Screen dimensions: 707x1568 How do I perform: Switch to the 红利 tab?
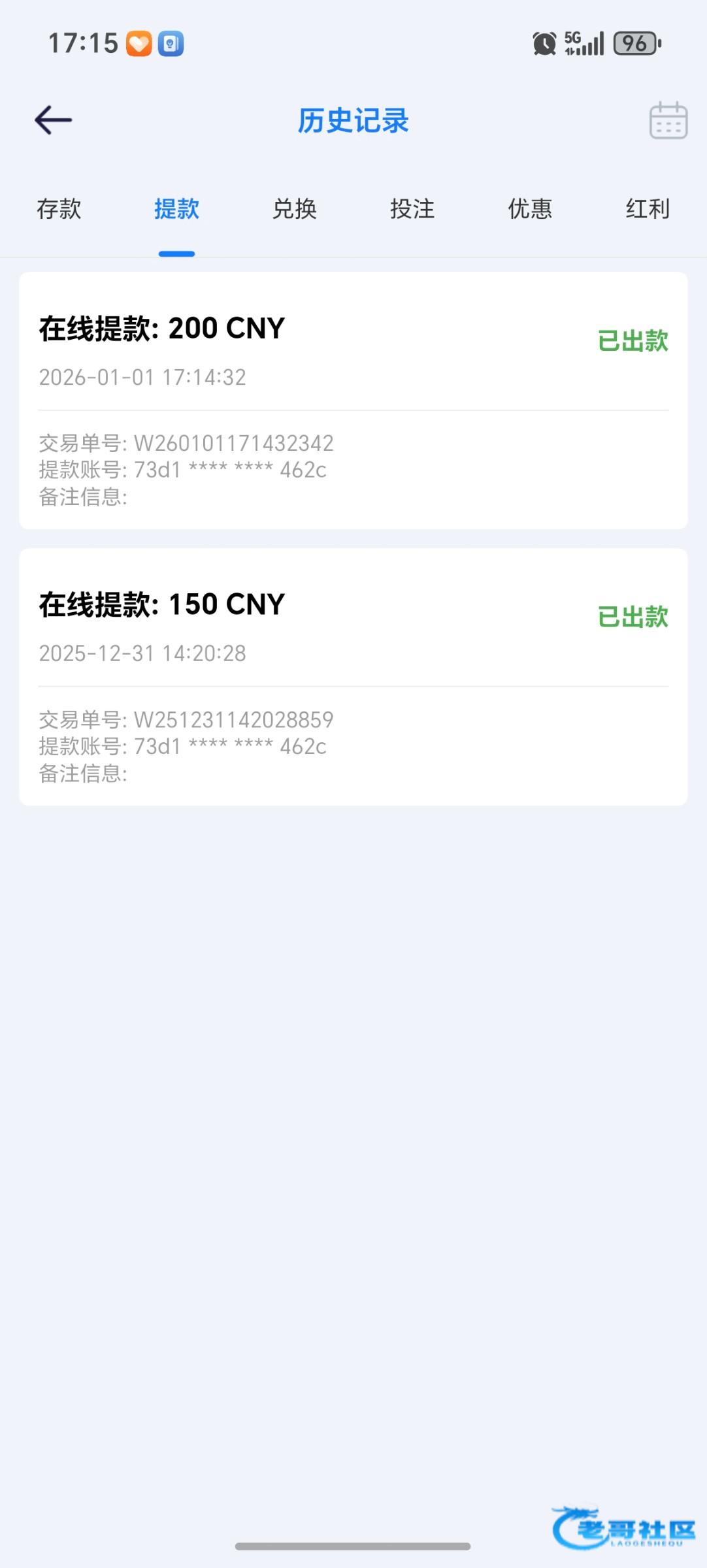648,209
